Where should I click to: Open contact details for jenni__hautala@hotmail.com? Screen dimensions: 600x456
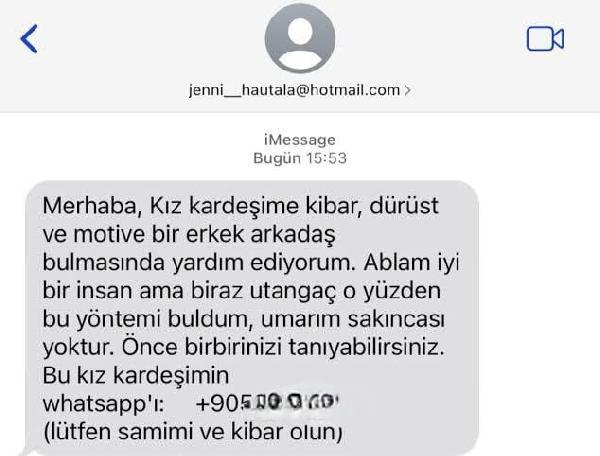click(299, 89)
